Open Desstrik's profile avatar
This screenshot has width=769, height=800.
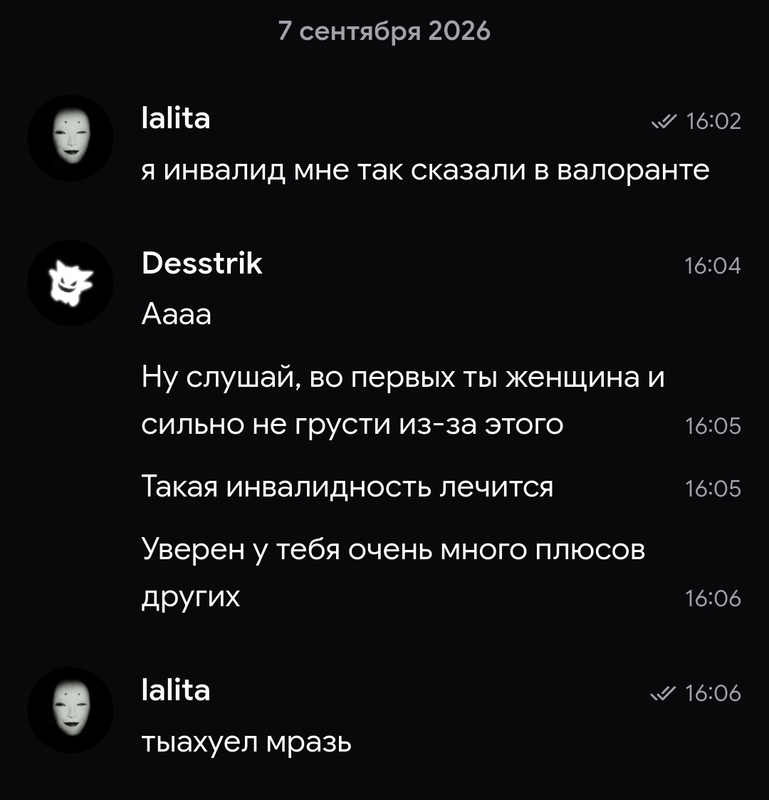click(x=70, y=283)
